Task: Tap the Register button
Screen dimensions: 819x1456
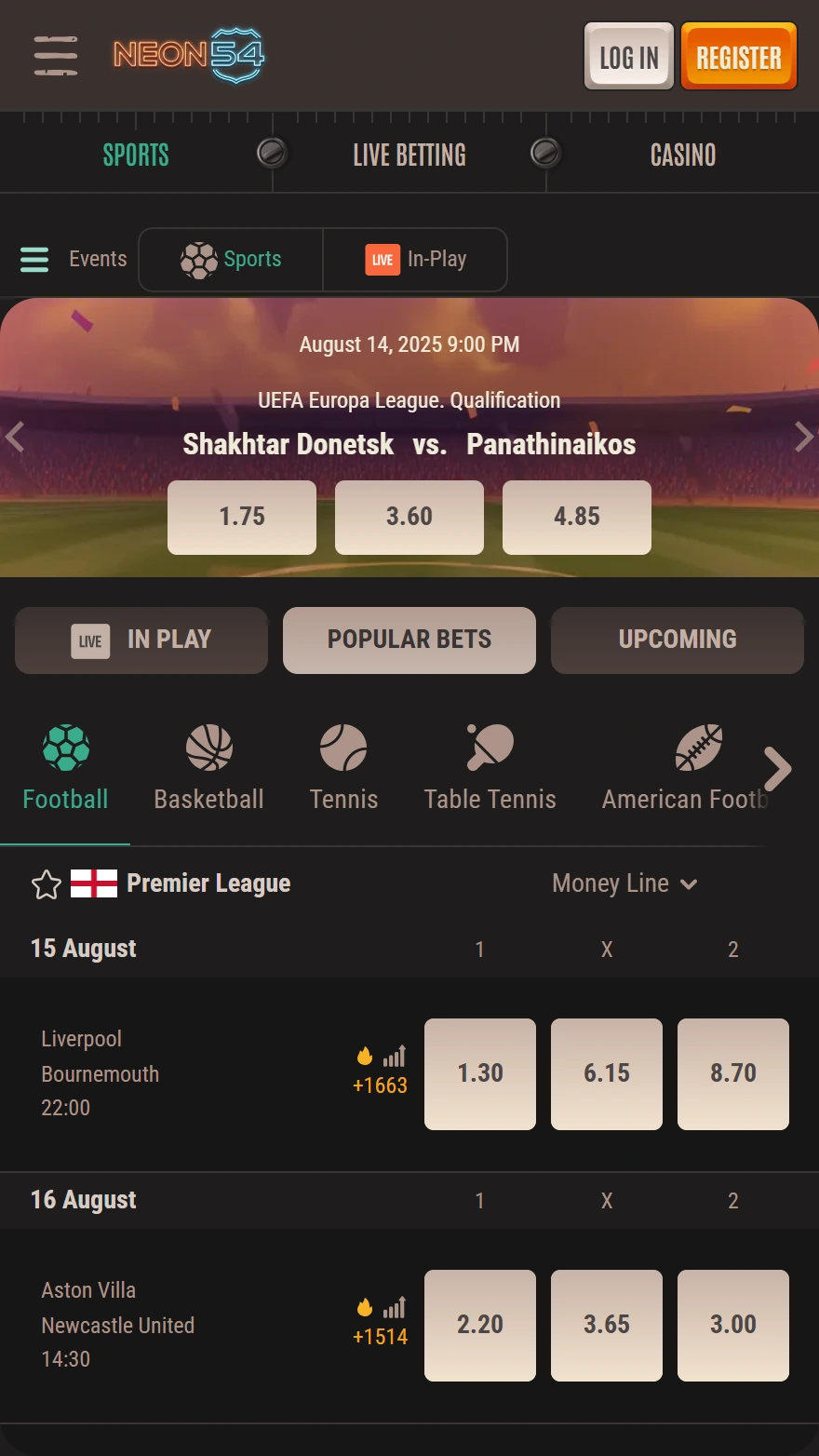Action: pos(739,58)
